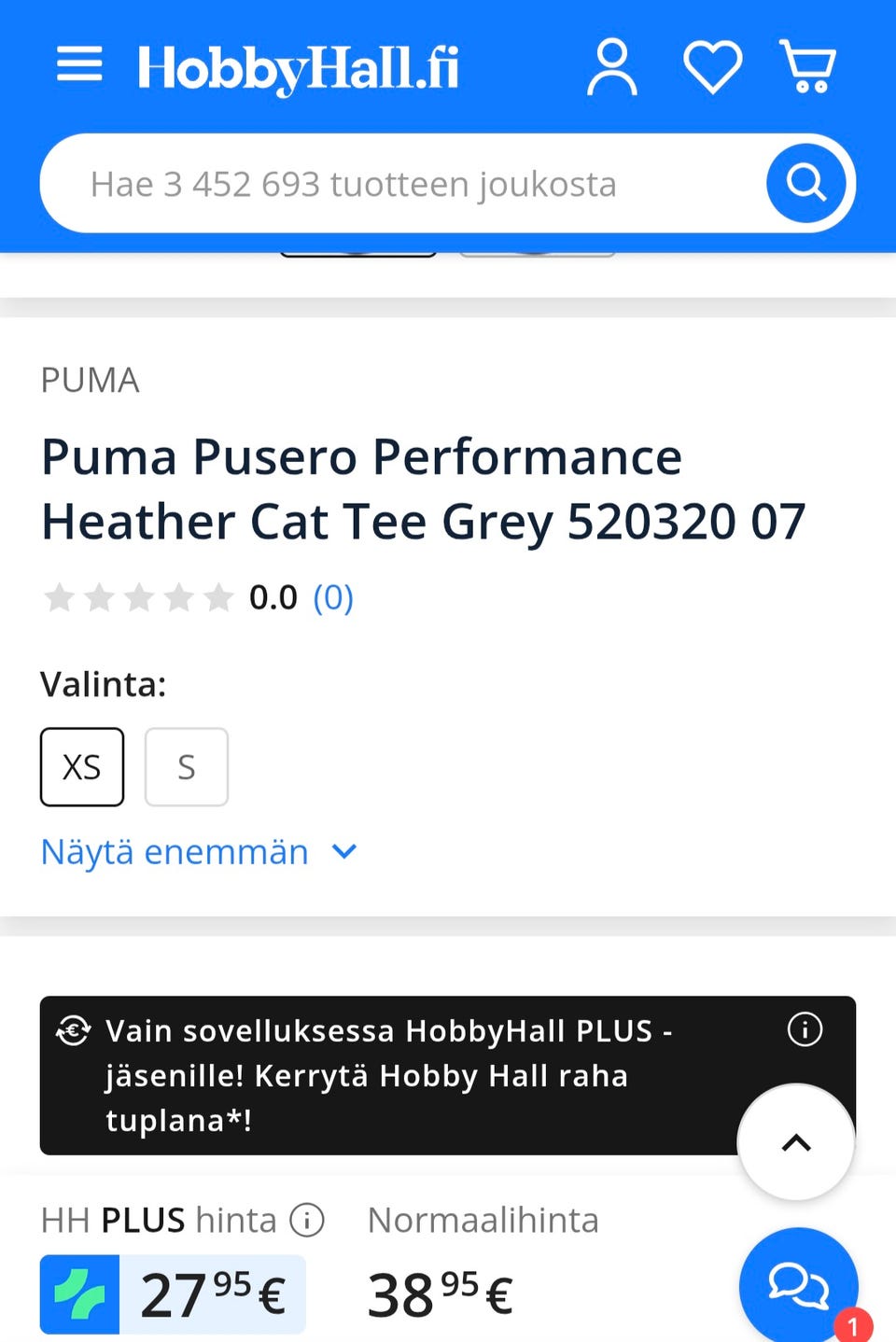Screen dimensions: 896x1342
Task: Open the customer chat bubble
Action: pos(798,1286)
